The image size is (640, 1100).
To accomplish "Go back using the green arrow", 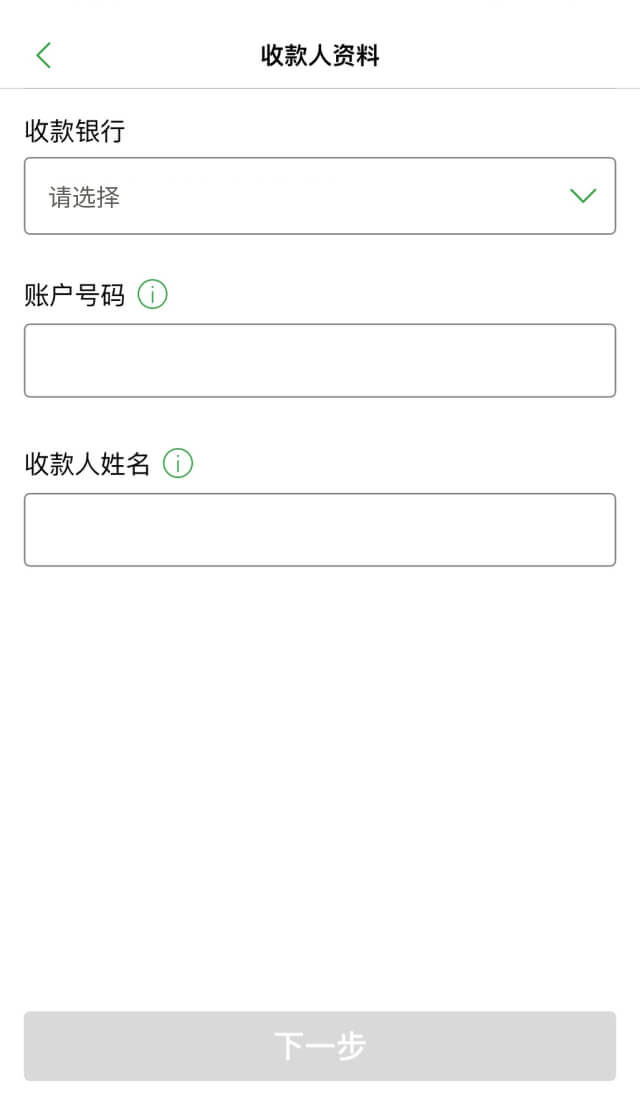I will point(43,55).
